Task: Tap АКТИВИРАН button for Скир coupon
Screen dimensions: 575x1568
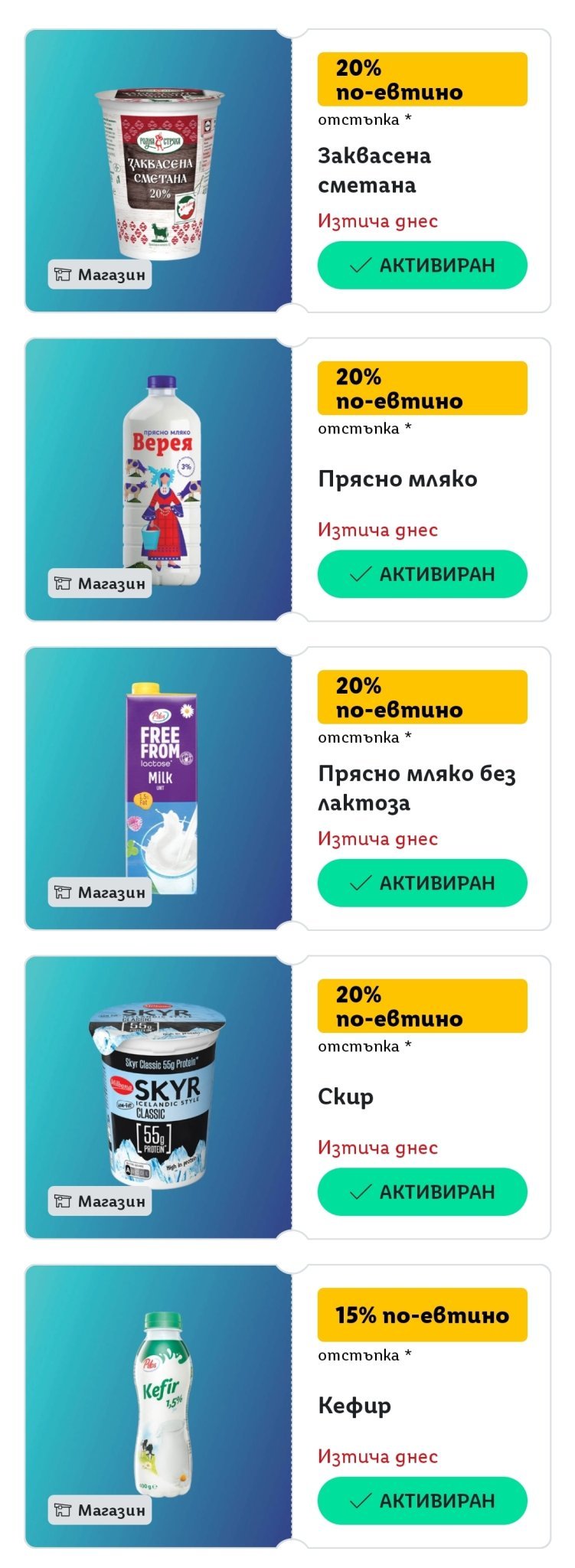Action: tap(422, 1191)
